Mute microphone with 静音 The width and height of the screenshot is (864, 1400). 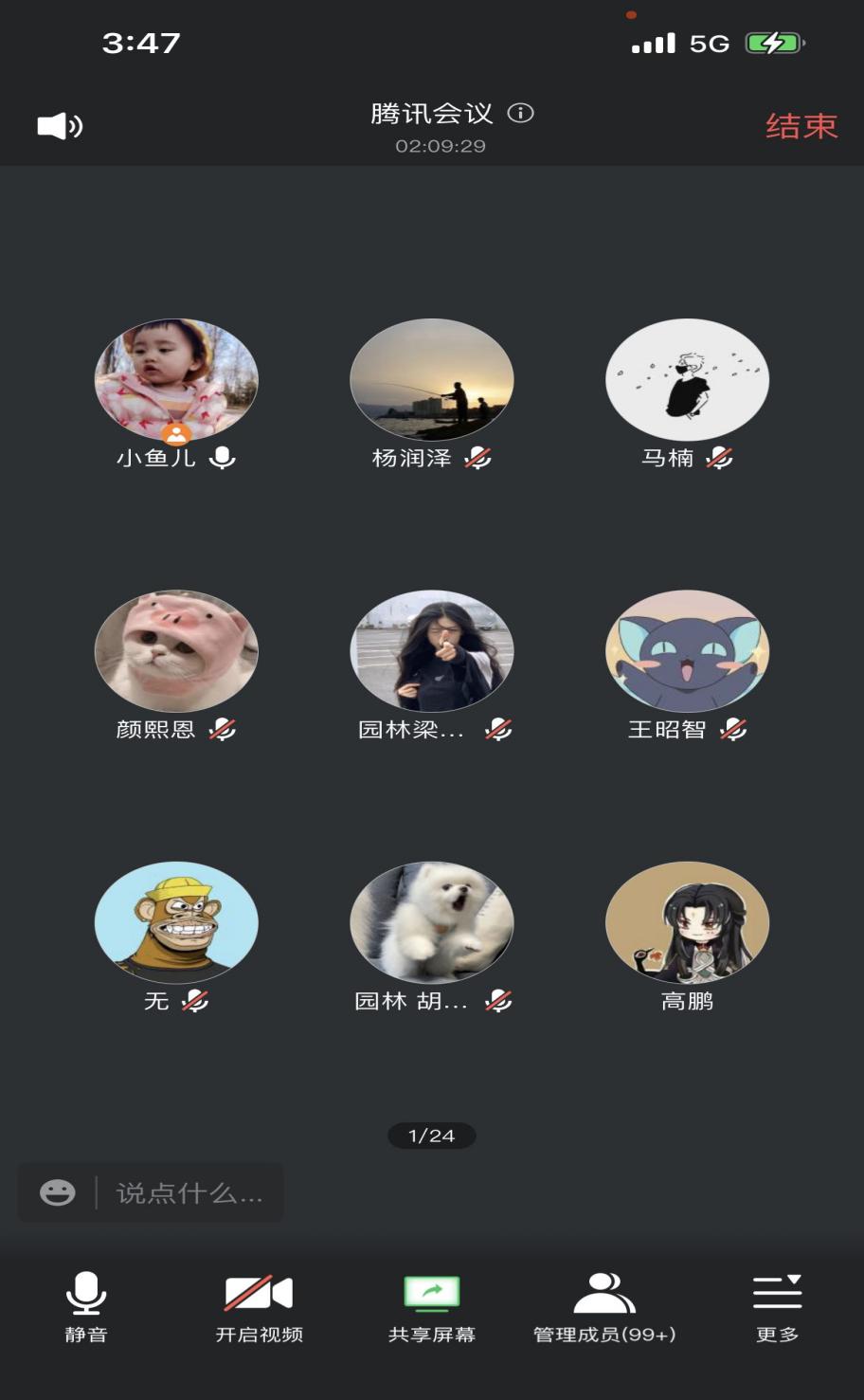tap(86, 1306)
